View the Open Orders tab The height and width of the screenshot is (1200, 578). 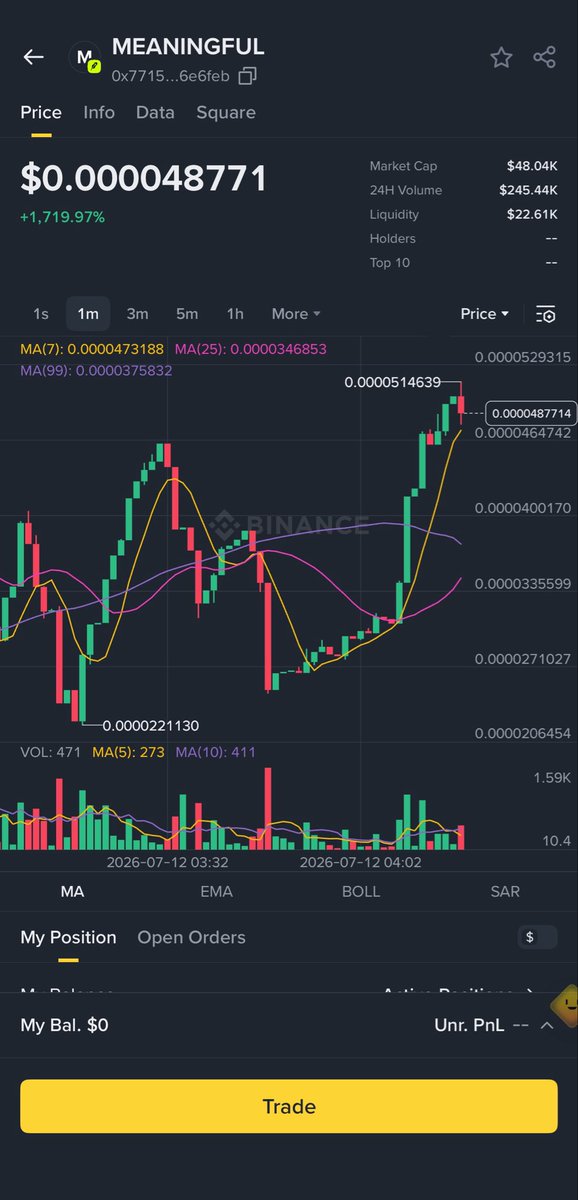[191, 937]
